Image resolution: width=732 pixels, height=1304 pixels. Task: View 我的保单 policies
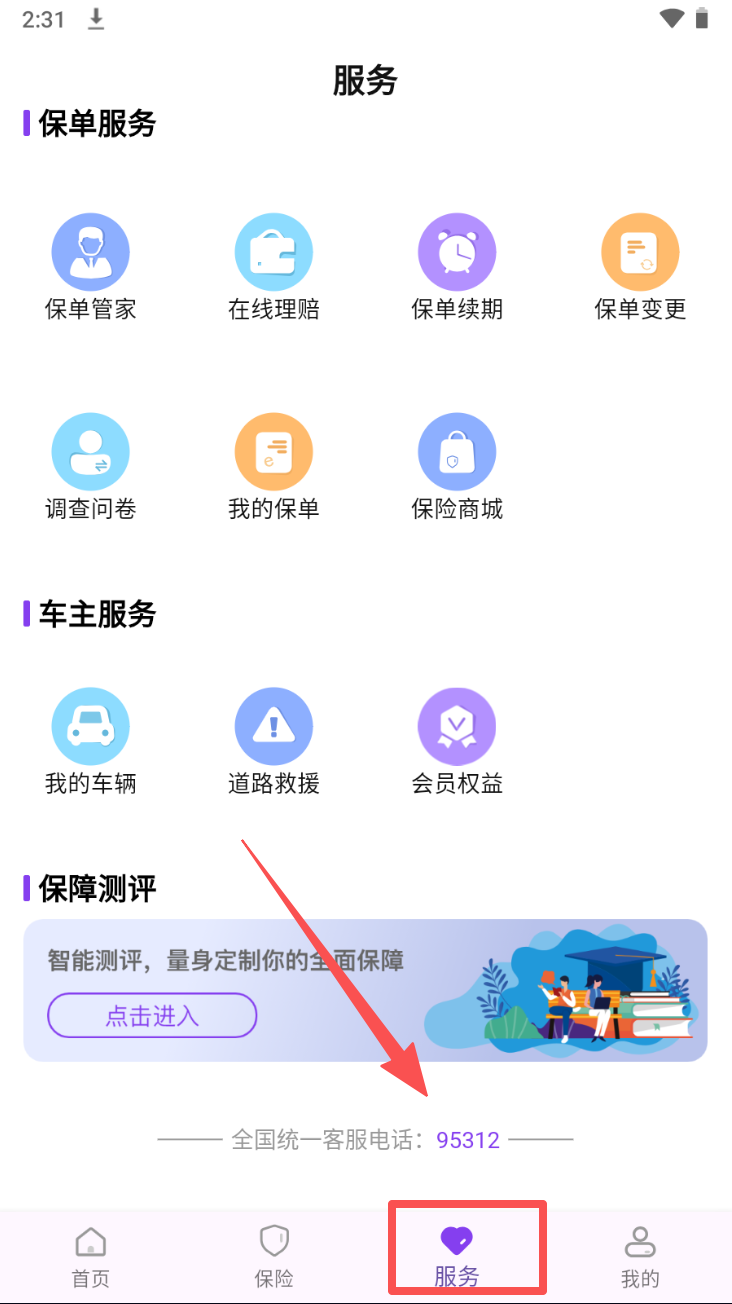click(273, 466)
